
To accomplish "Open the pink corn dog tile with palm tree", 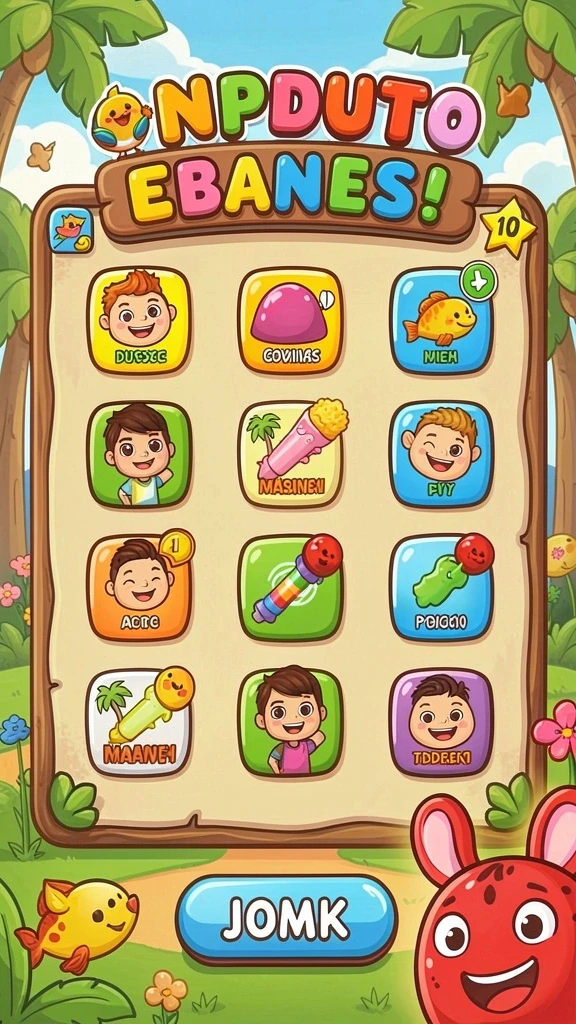I will (290, 455).
